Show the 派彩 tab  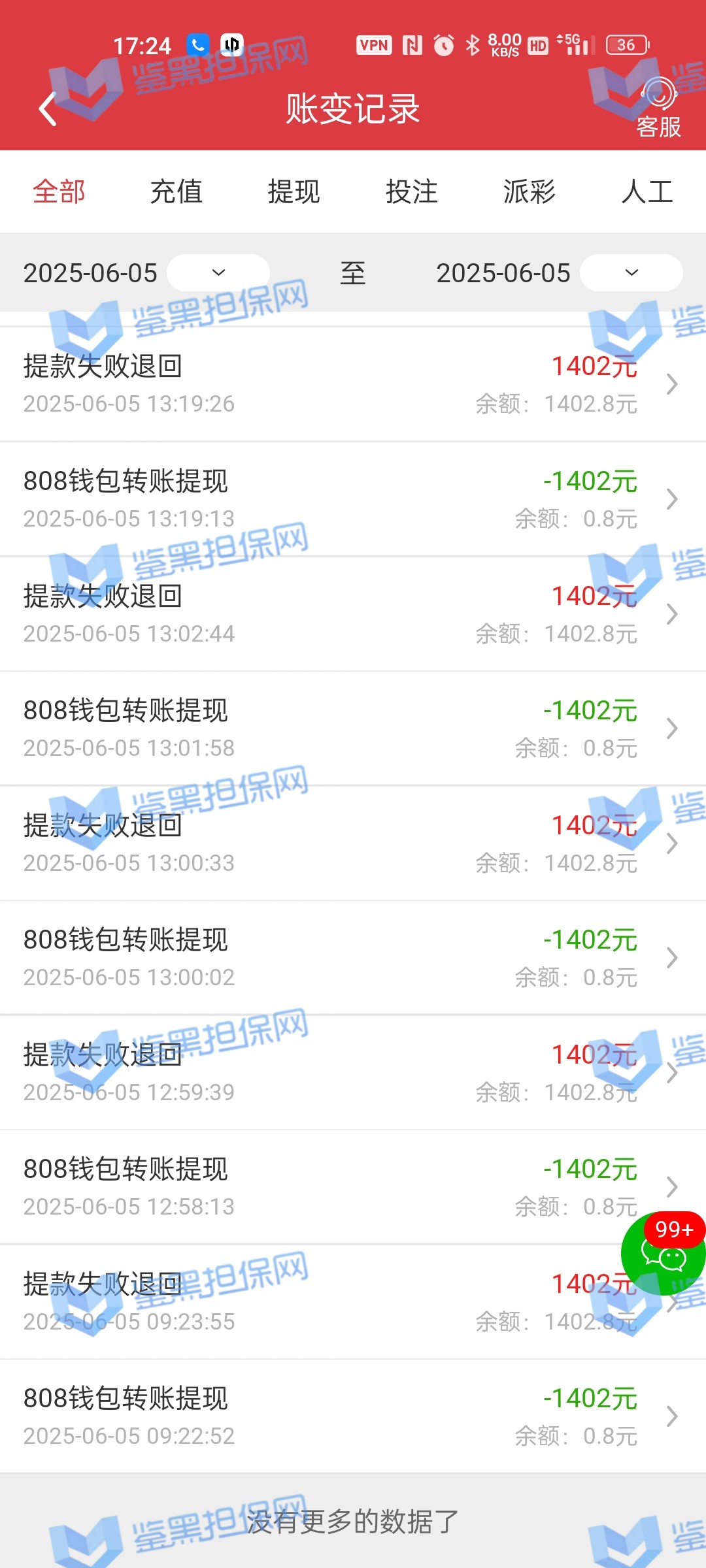point(529,192)
